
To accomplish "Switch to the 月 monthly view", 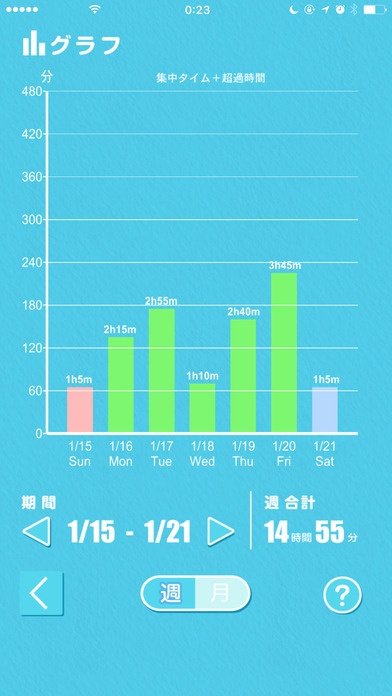I will pyautogui.click(x=223, y=593).
